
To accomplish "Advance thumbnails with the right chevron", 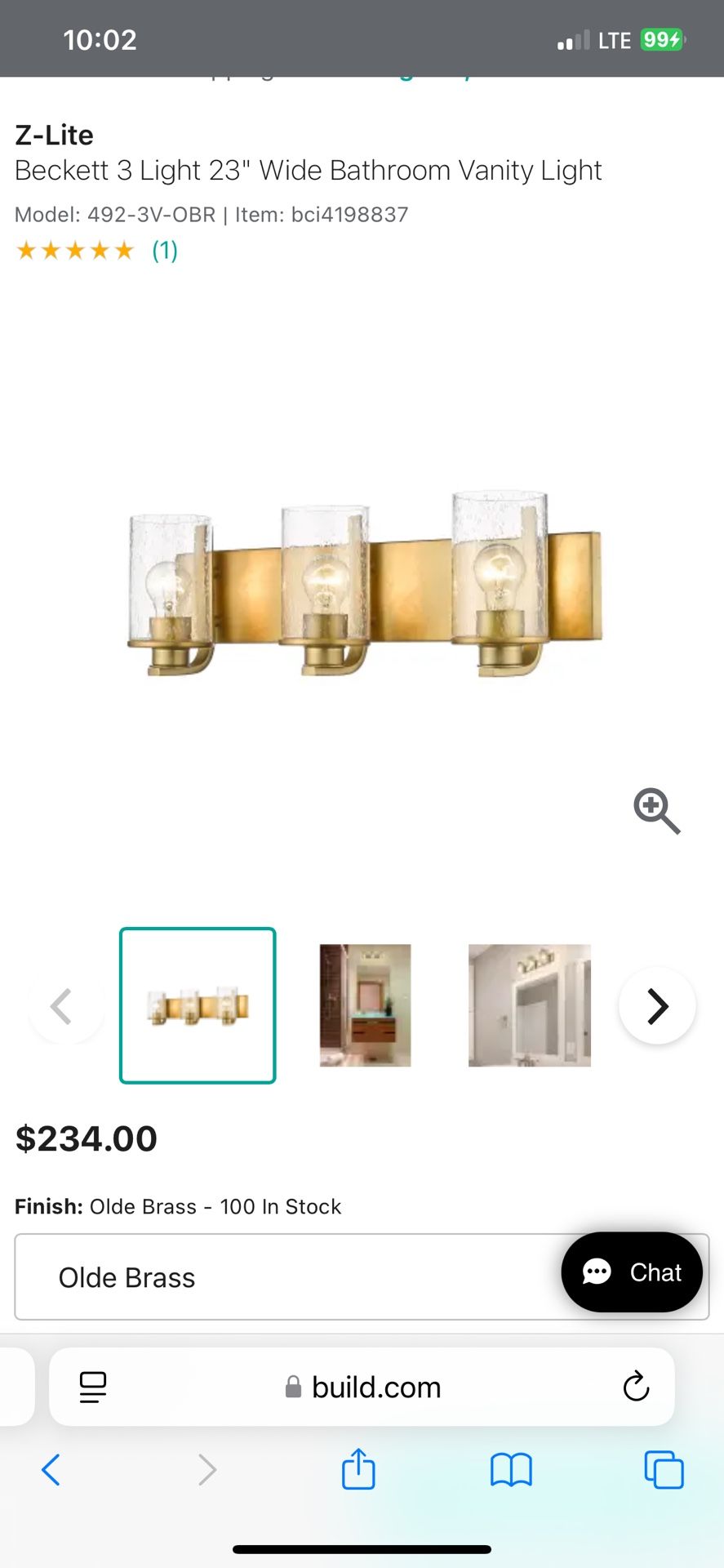I will pos(656,1005).
